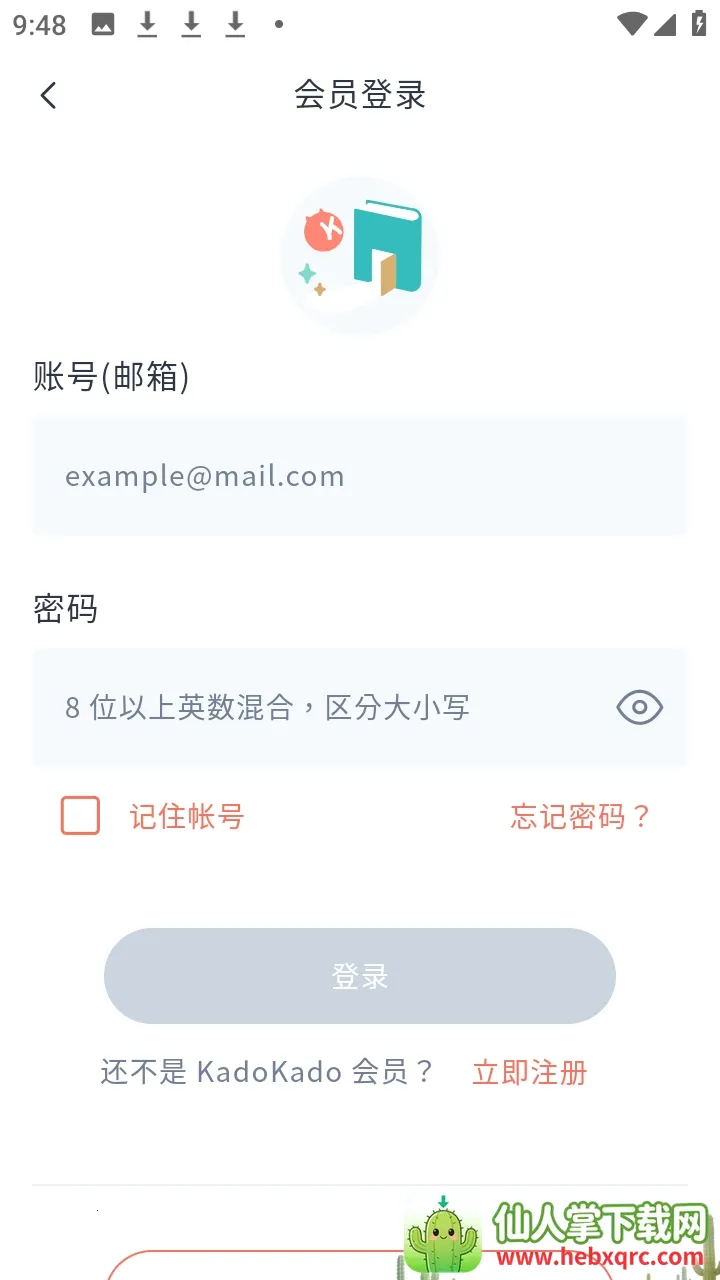Check the 记住帐号 checkbox

[x=81, y=816]
